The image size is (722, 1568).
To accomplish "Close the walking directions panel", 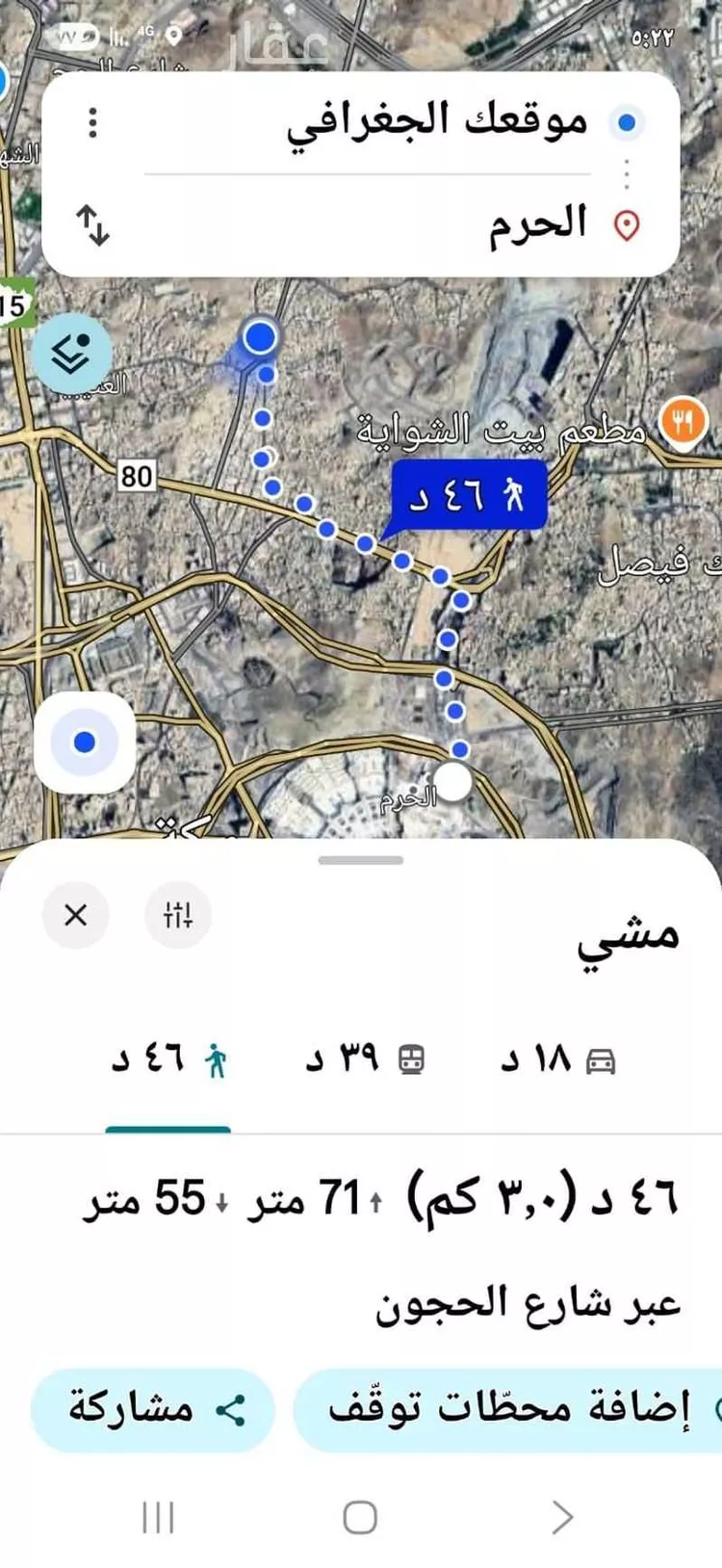I will (75, 915).
